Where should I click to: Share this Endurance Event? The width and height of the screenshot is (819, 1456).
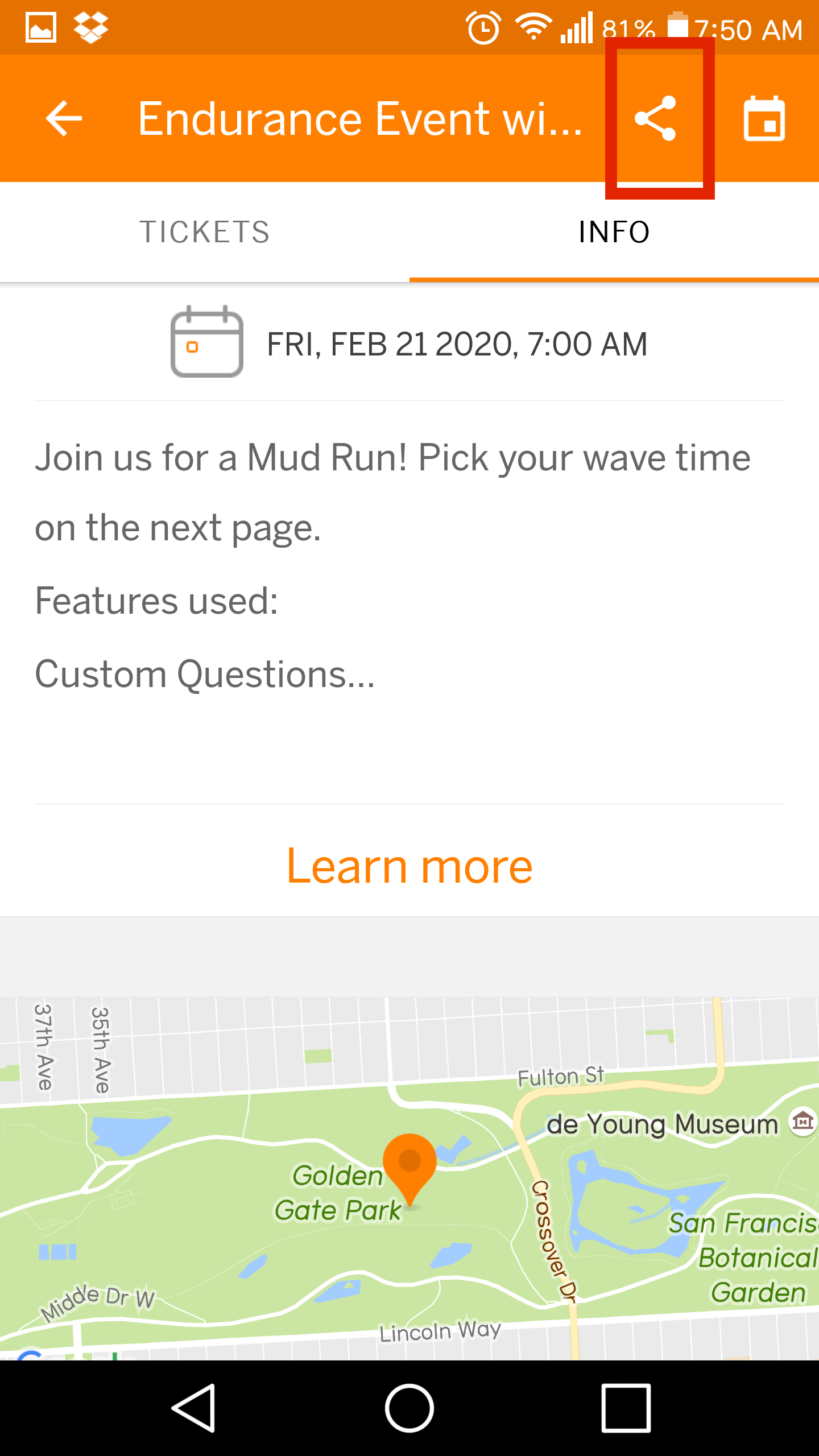click(x=655, y=118)
